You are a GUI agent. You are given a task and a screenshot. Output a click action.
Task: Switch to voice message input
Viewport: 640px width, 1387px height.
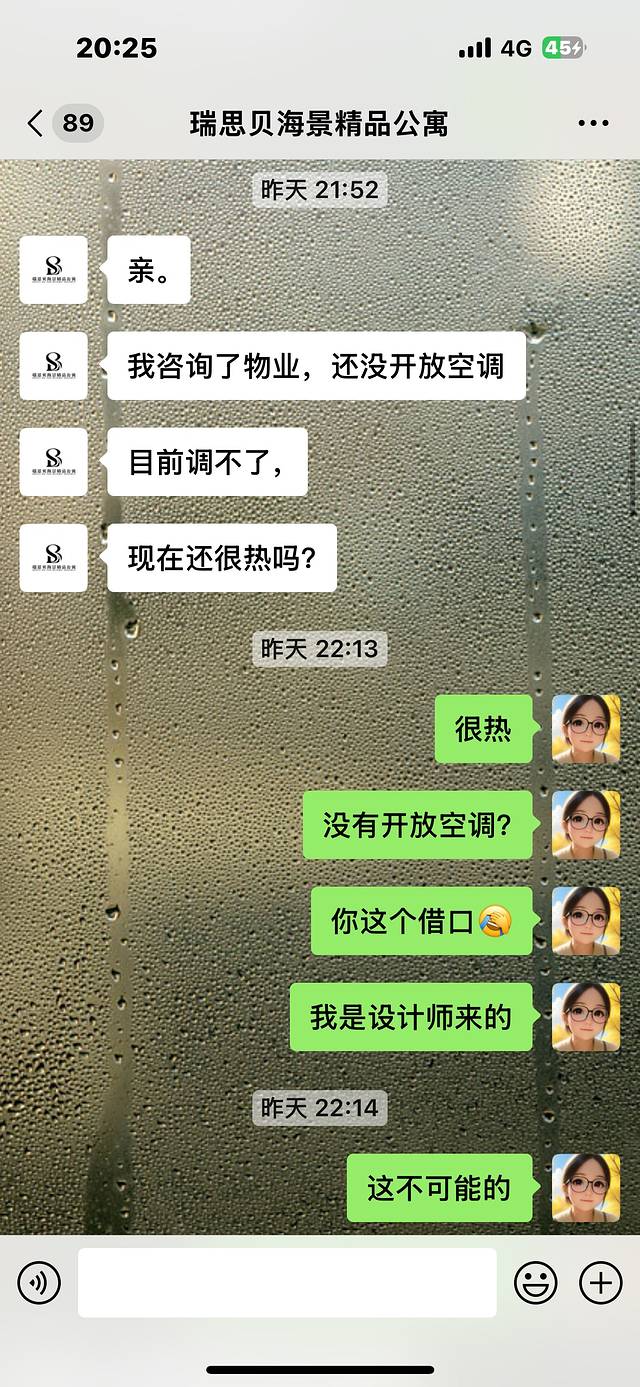39,1282
